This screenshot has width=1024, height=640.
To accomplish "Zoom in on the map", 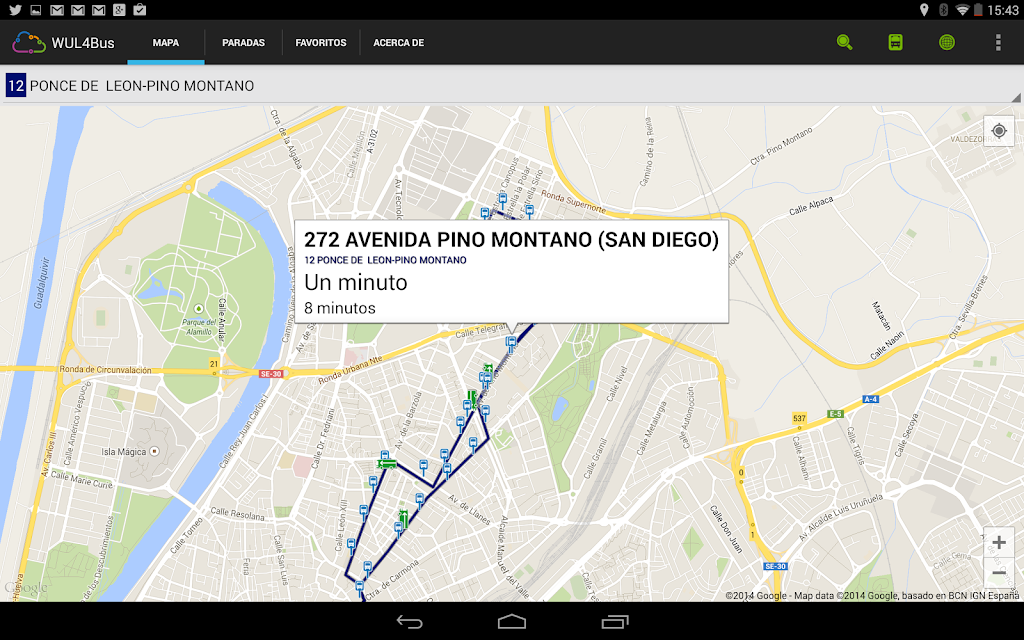I will click(998, 543).
